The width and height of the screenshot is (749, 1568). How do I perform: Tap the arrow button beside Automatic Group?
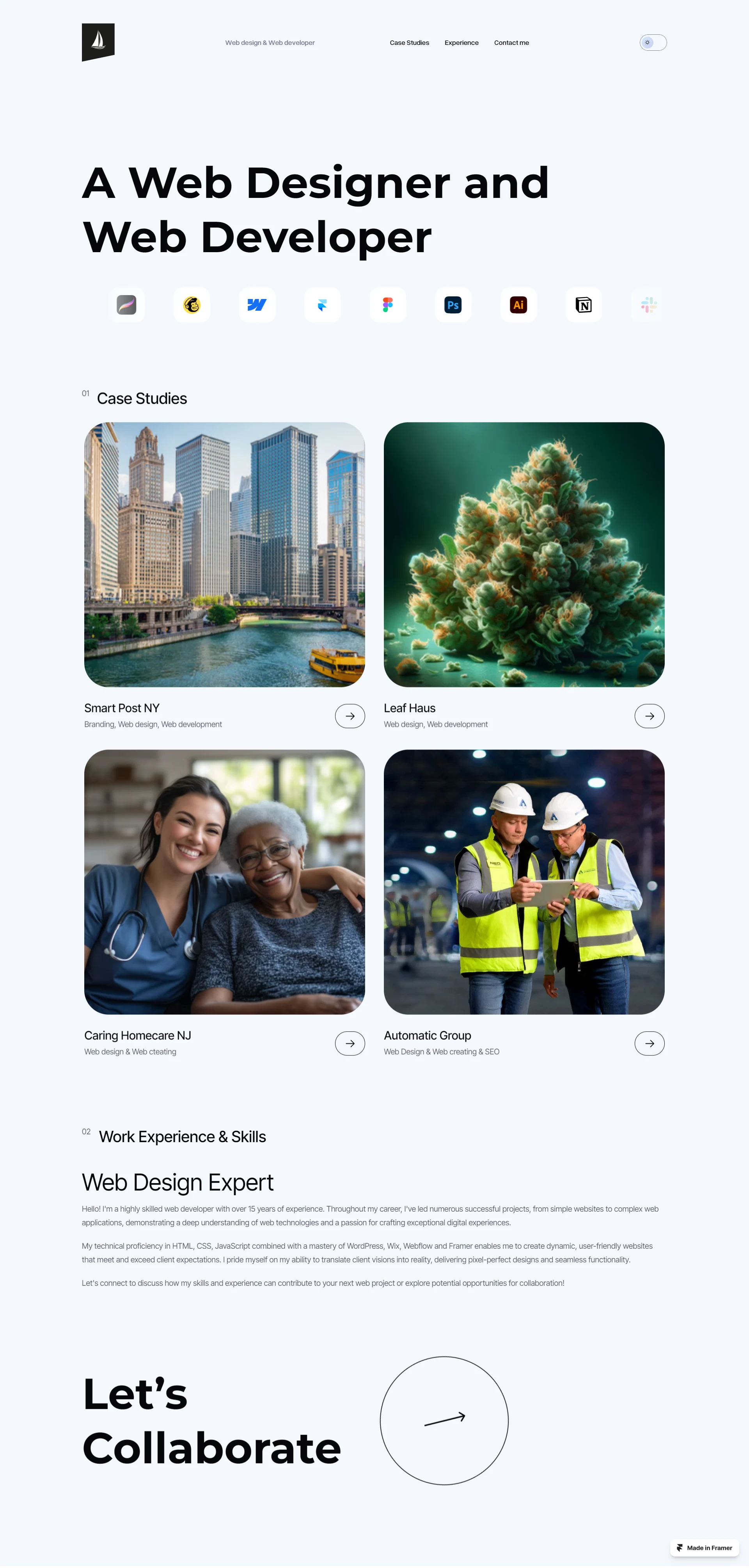pyautogui.click(x=649, y=1043)
